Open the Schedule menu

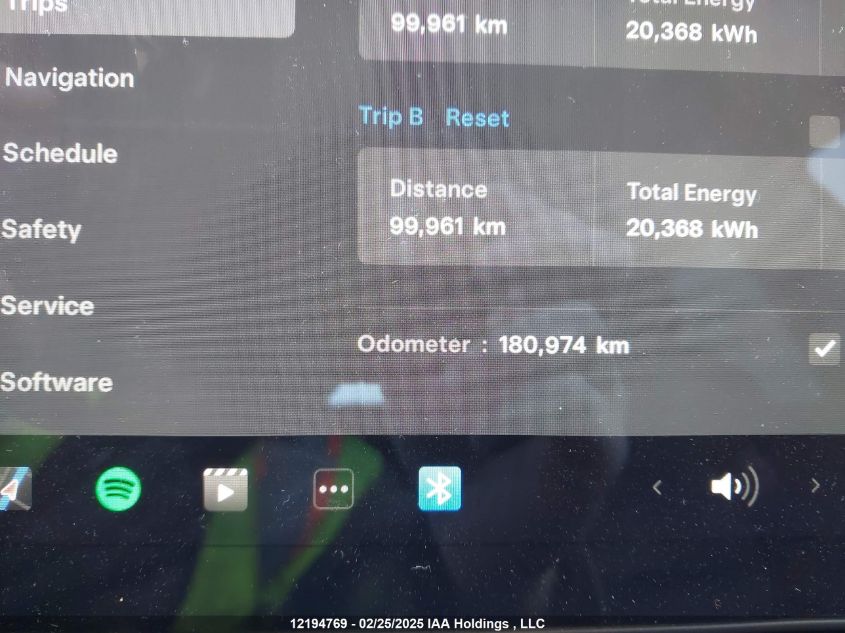(60, 154)
